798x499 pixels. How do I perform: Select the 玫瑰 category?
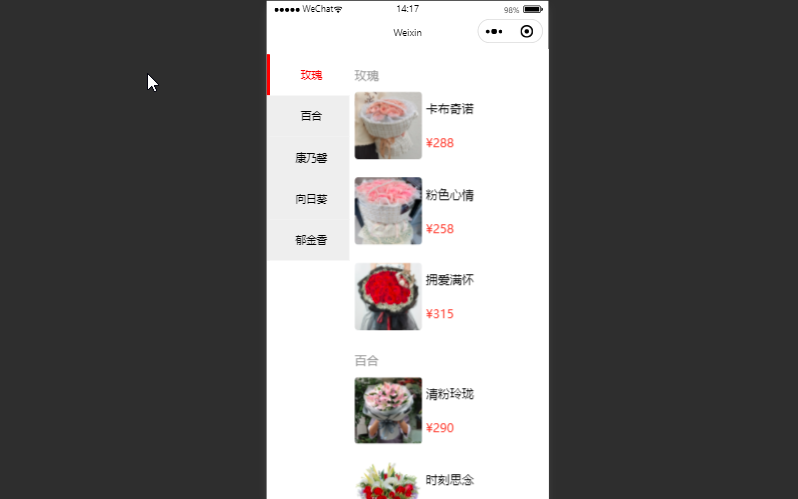click(310, 75)
